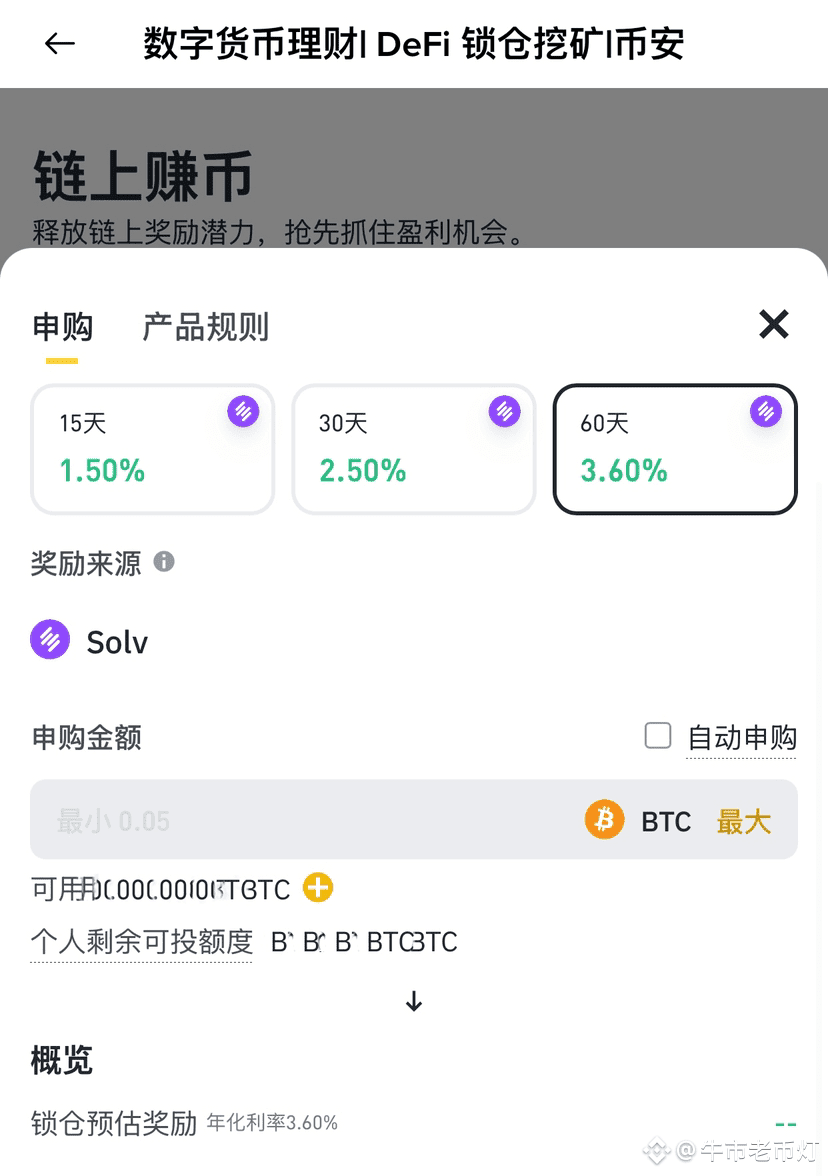
Task: Open 个人剩余可投额度 explanation
Action: pyautogui.click(x=141, y=942)
